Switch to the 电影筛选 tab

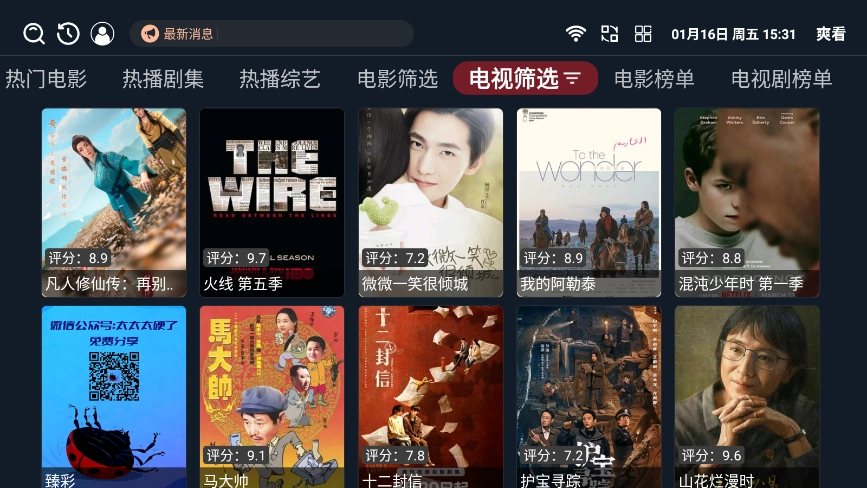pyautogui.click(x=397, y=78)
